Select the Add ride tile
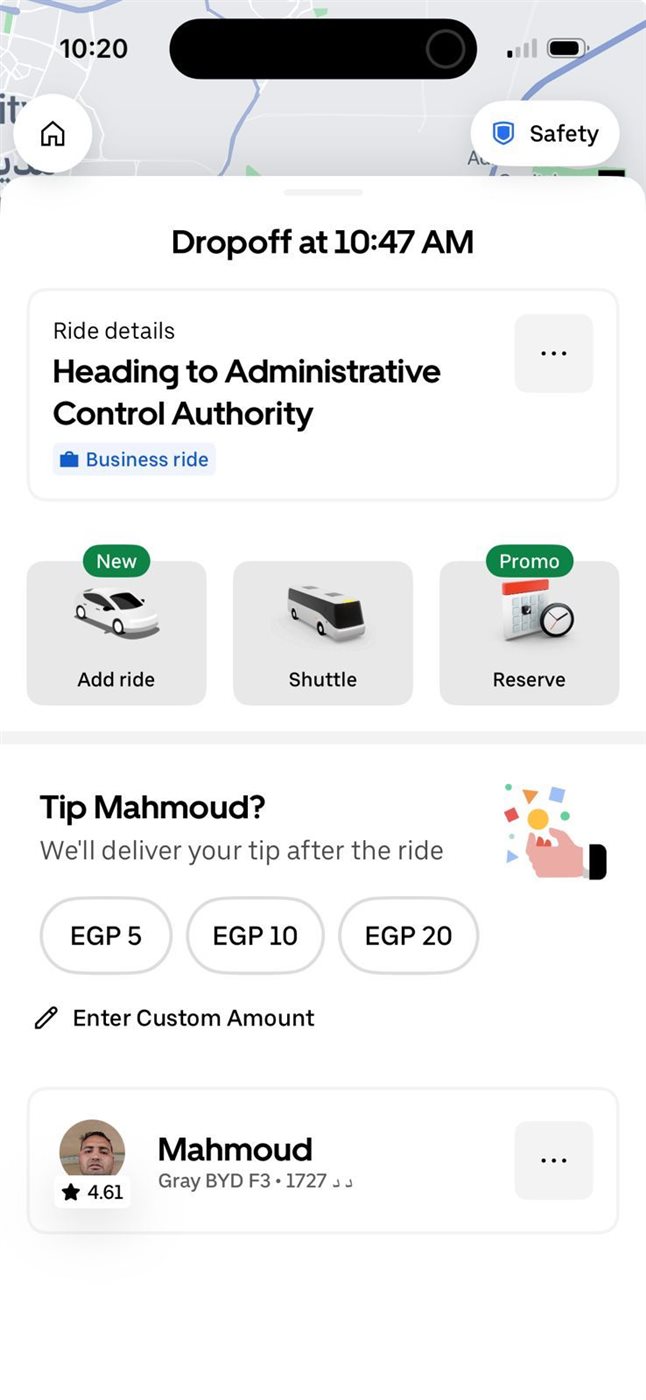The image size is (646, 1400). [x=116, y=633]
